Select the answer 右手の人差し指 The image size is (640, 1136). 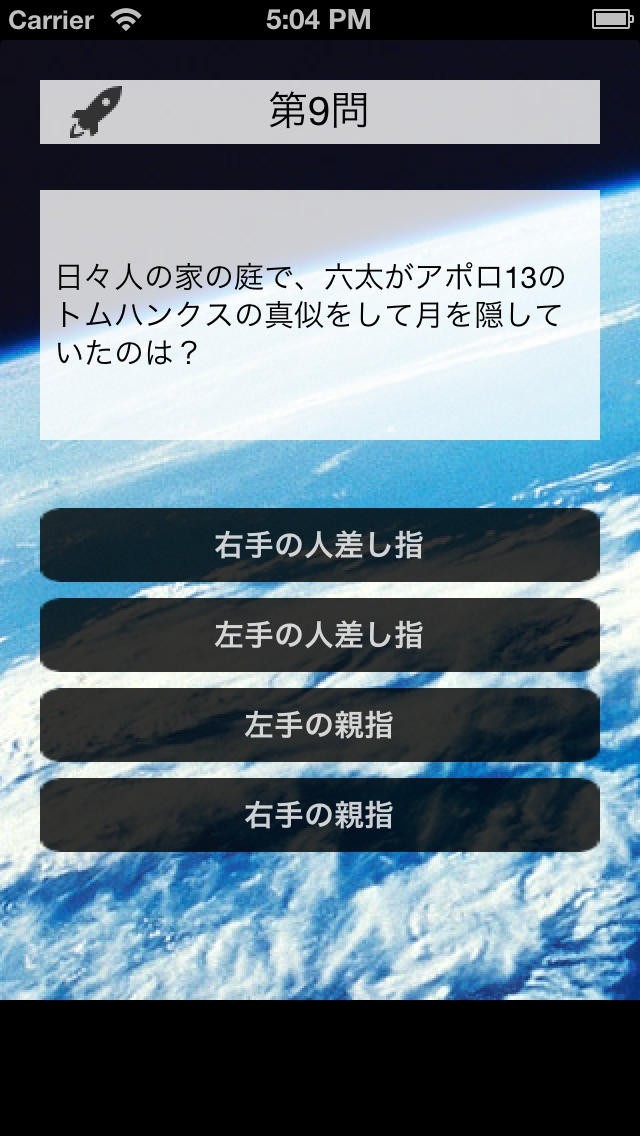point(319,545)
